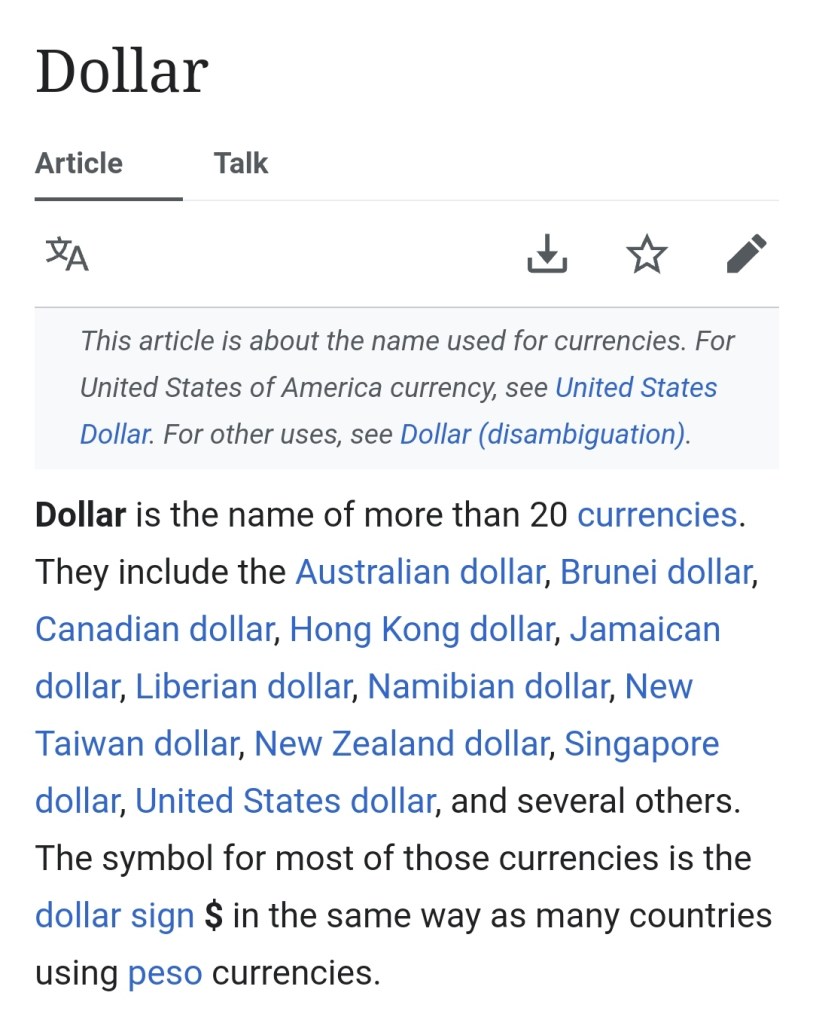The image size is (813, 1023).
Task: Follow the dollar sign link
Action: (114, 915)
